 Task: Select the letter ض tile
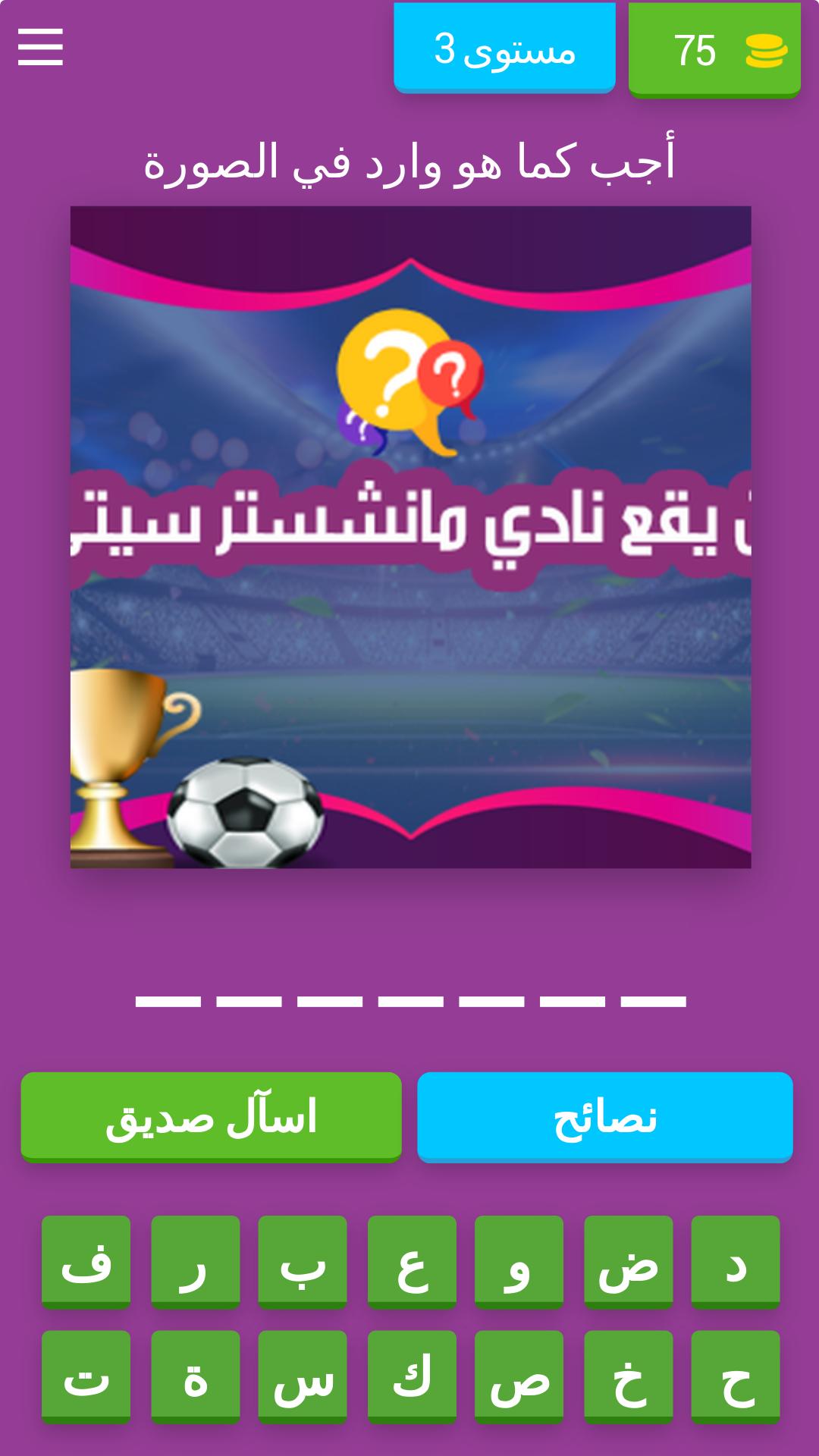coord(629,1263)
